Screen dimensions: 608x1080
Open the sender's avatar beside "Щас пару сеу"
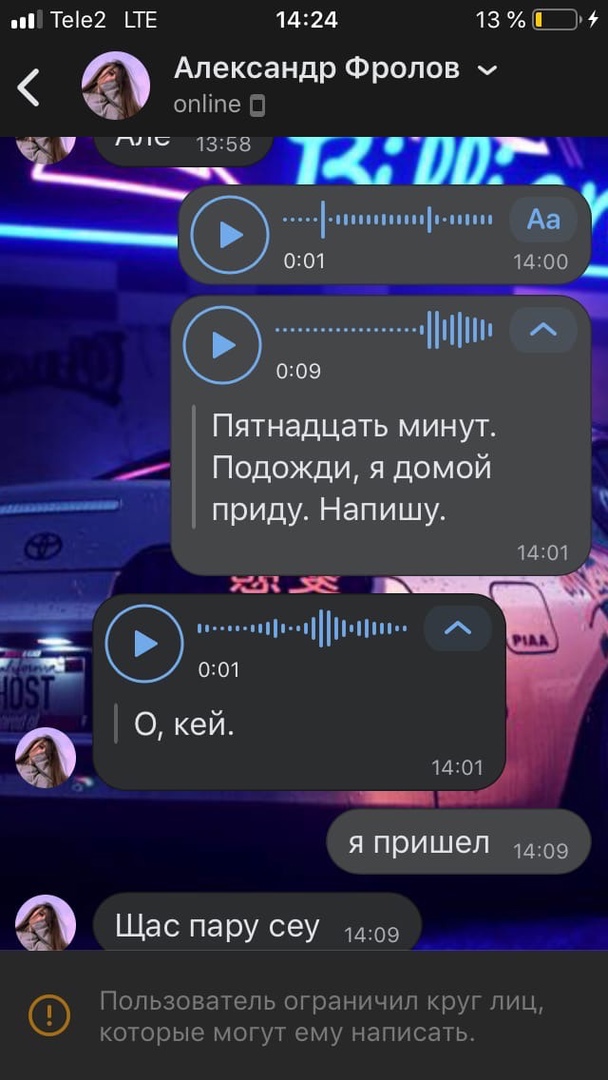tap(46, 922)
